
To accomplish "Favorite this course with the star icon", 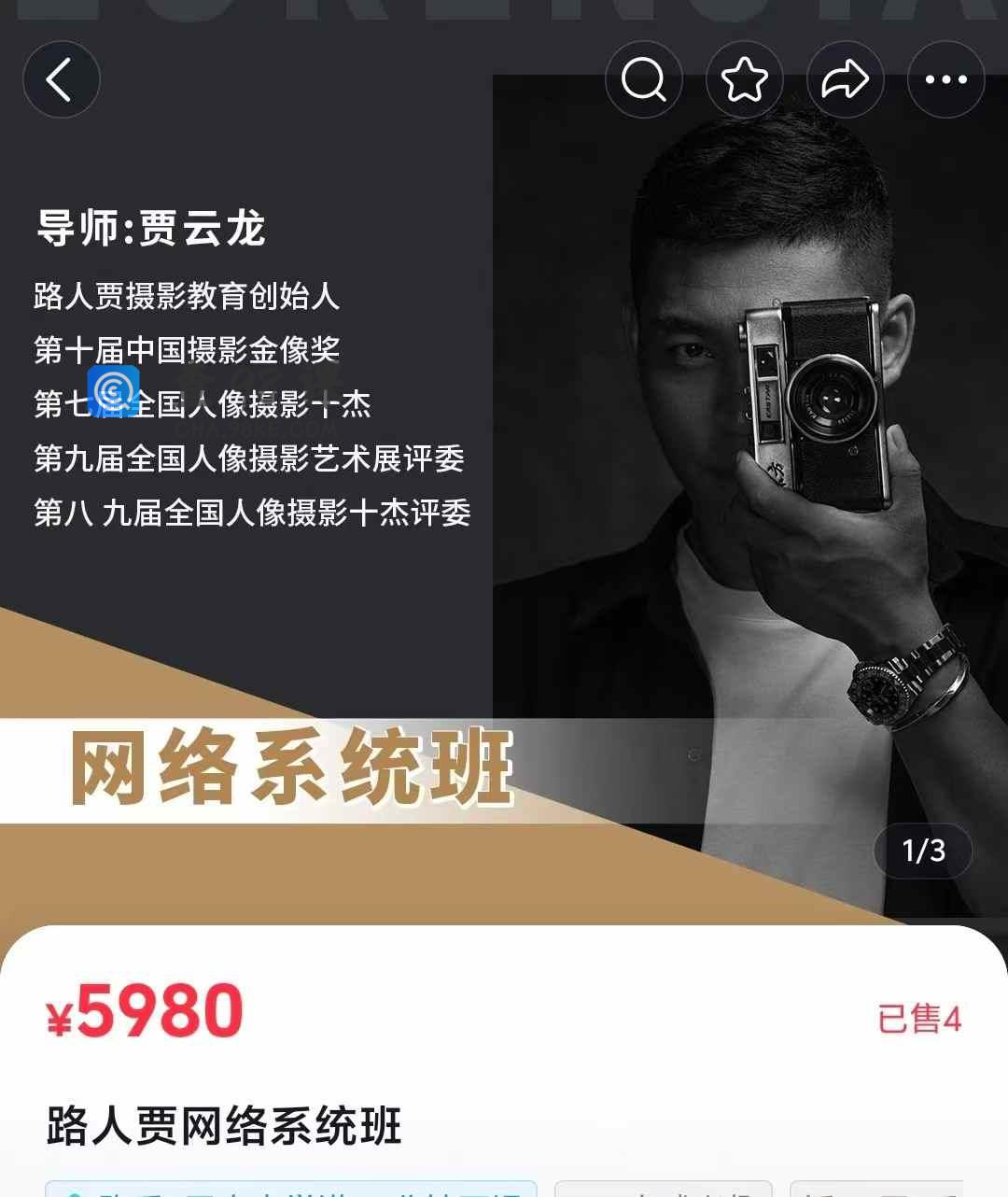I will (x=745, y=79).
